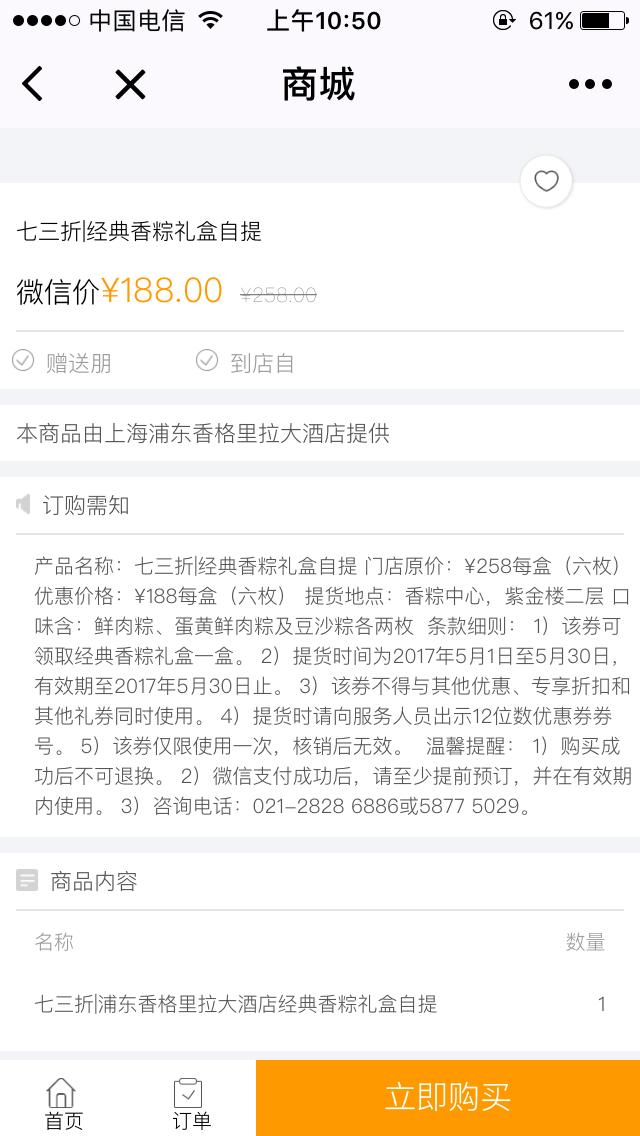Screen dimensions: 640x1136
Task: Go to the 首页 home tab
Action: [x=63, y=1102]
